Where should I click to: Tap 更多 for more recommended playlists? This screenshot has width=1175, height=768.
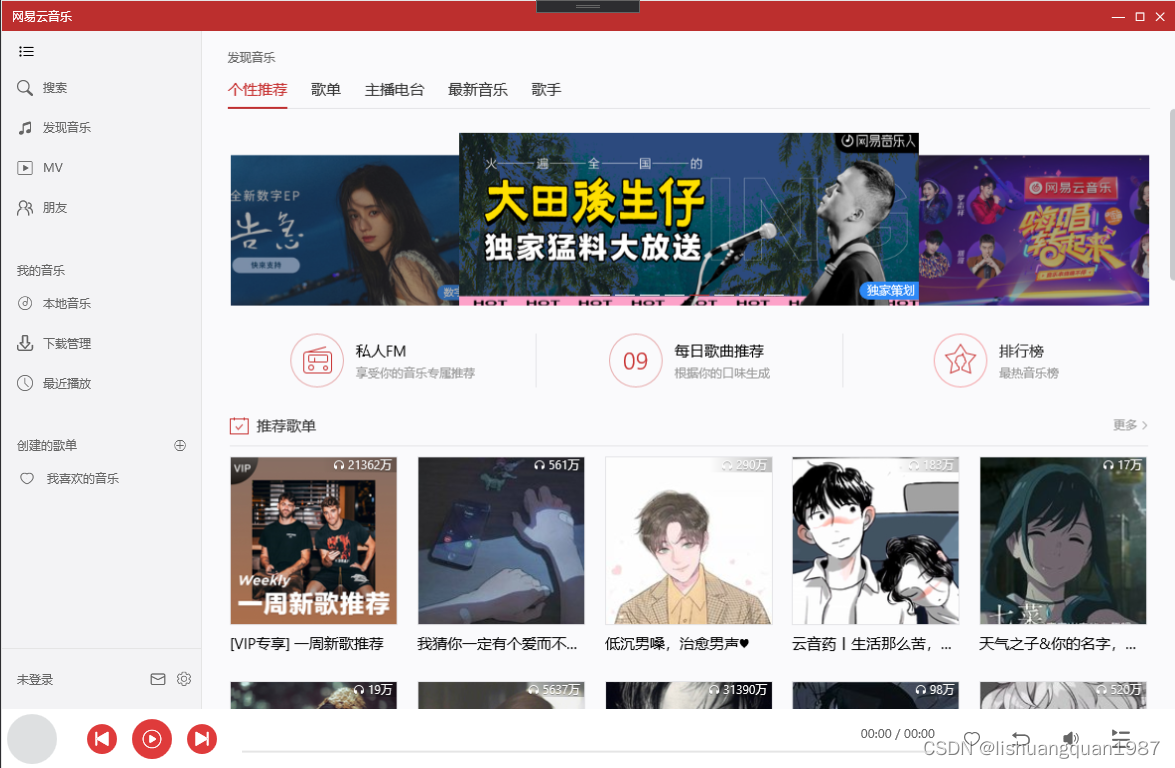point(1130,425)
